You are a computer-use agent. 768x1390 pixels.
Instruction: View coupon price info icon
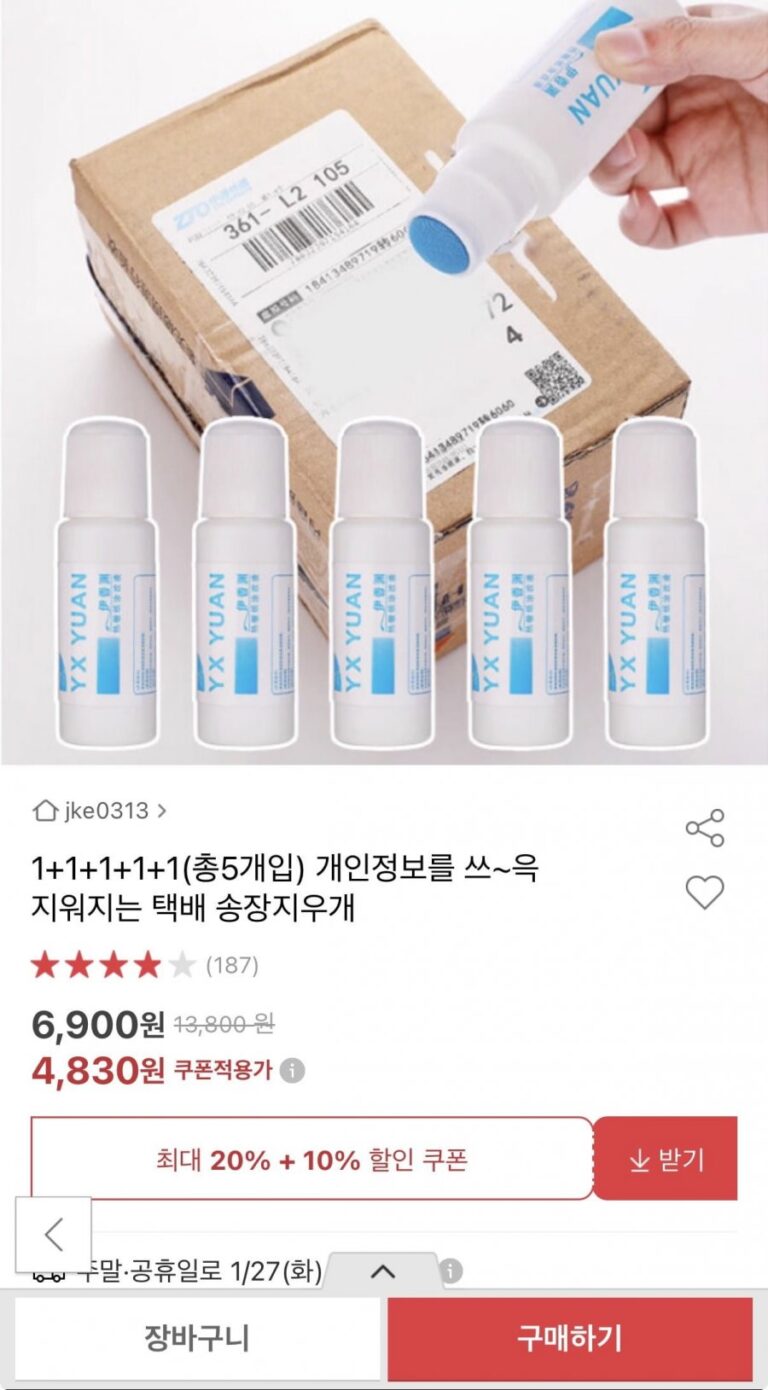pos(292,1071)
